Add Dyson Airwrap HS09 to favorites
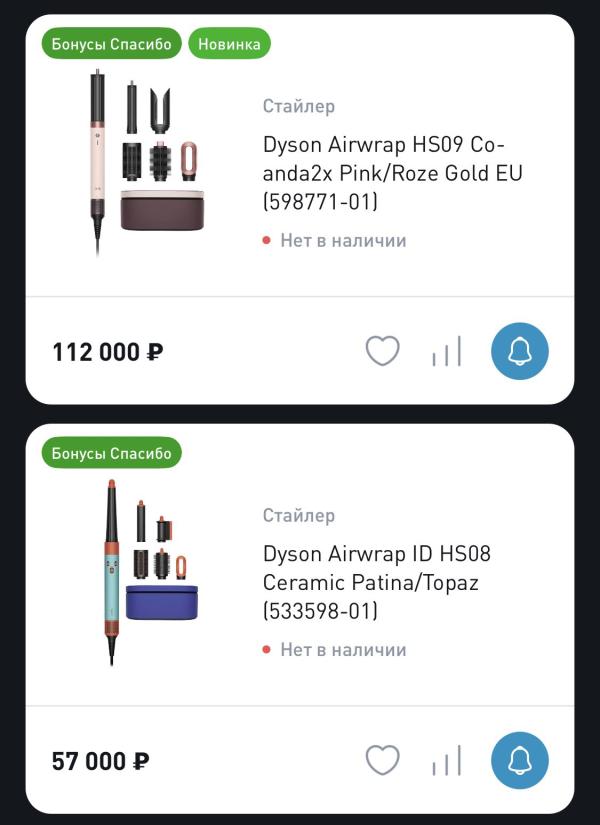Image resolution: width=600 pixels, height=825 pixels. (382, 351)
